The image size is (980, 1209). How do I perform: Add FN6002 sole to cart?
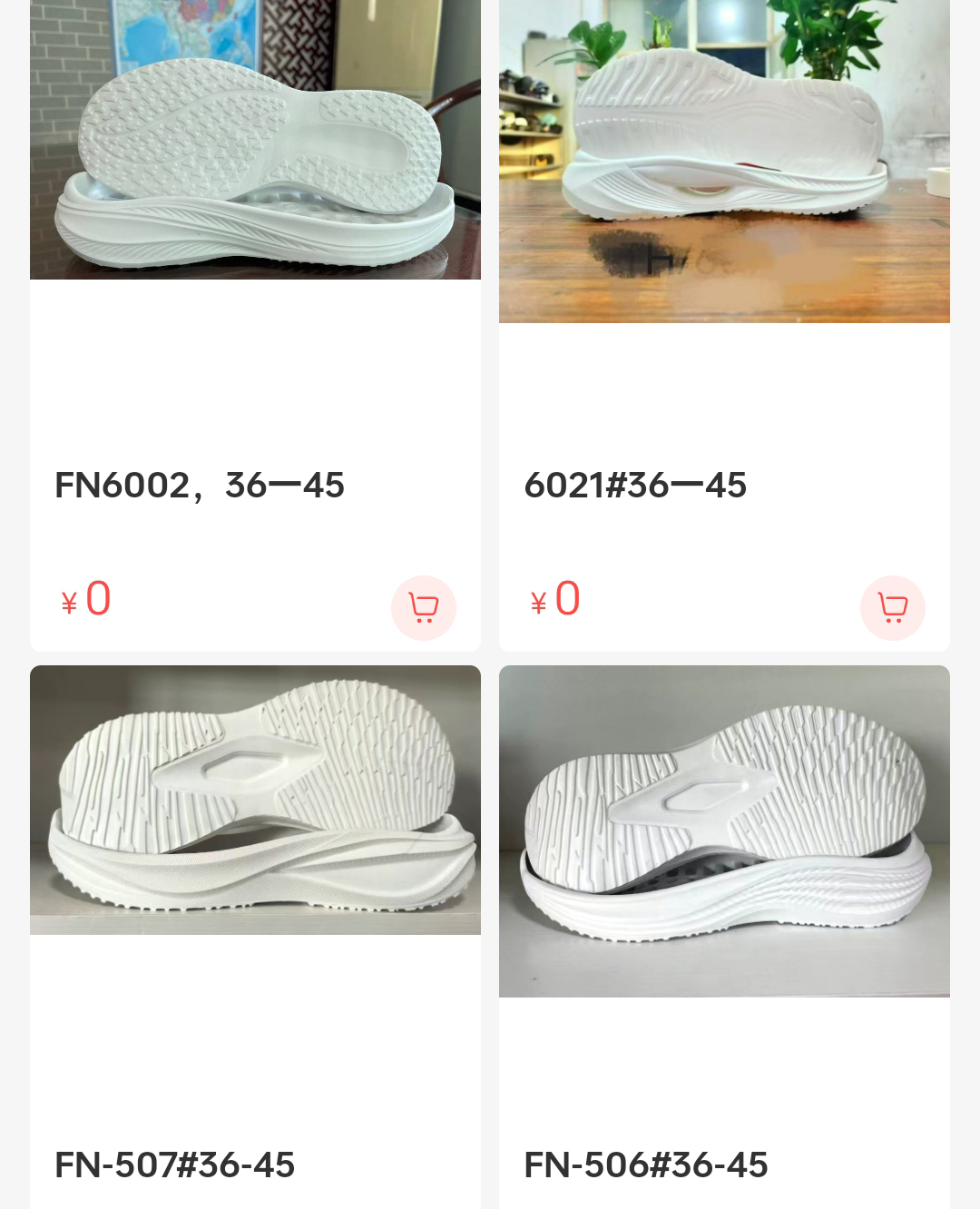click(x=423, y=607)
